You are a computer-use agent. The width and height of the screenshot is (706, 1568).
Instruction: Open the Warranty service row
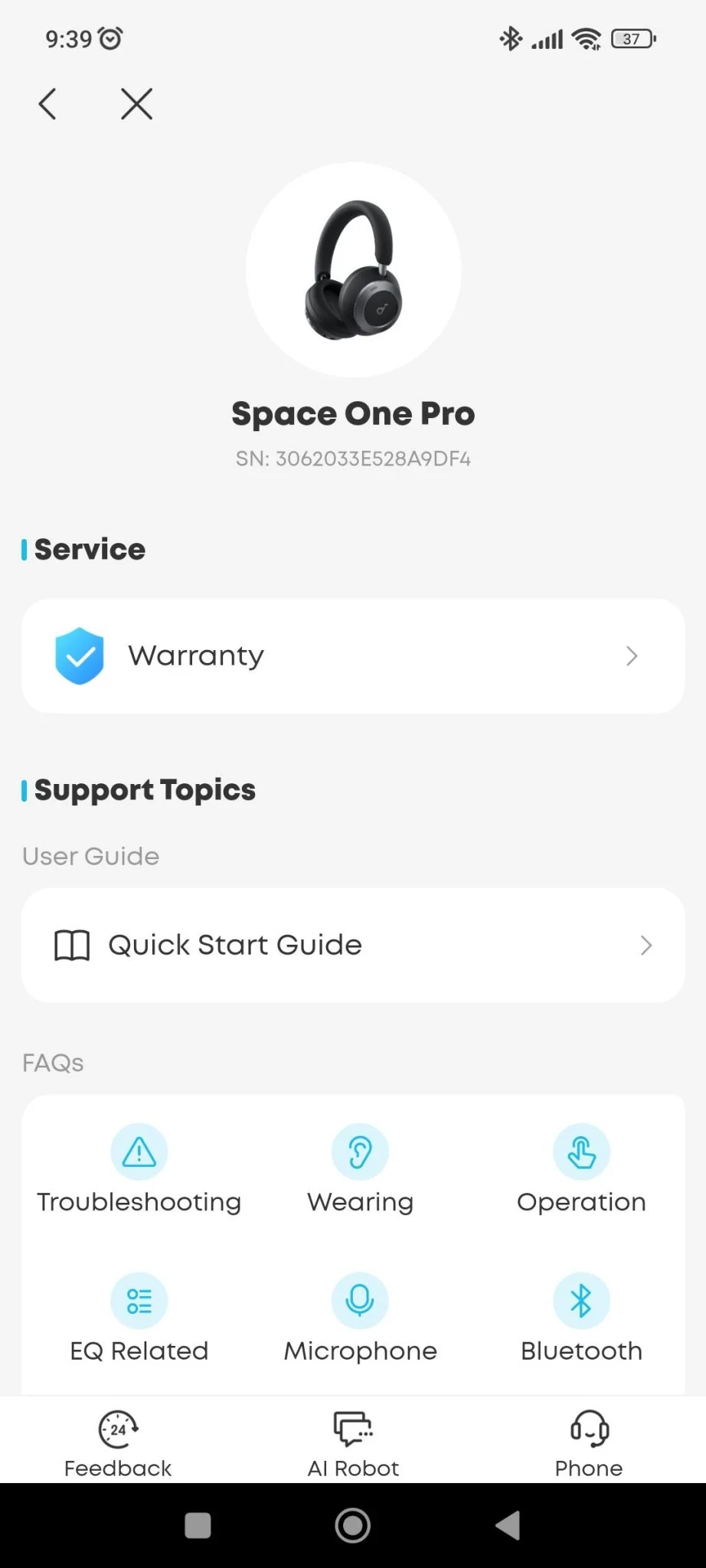coord(353,656)
